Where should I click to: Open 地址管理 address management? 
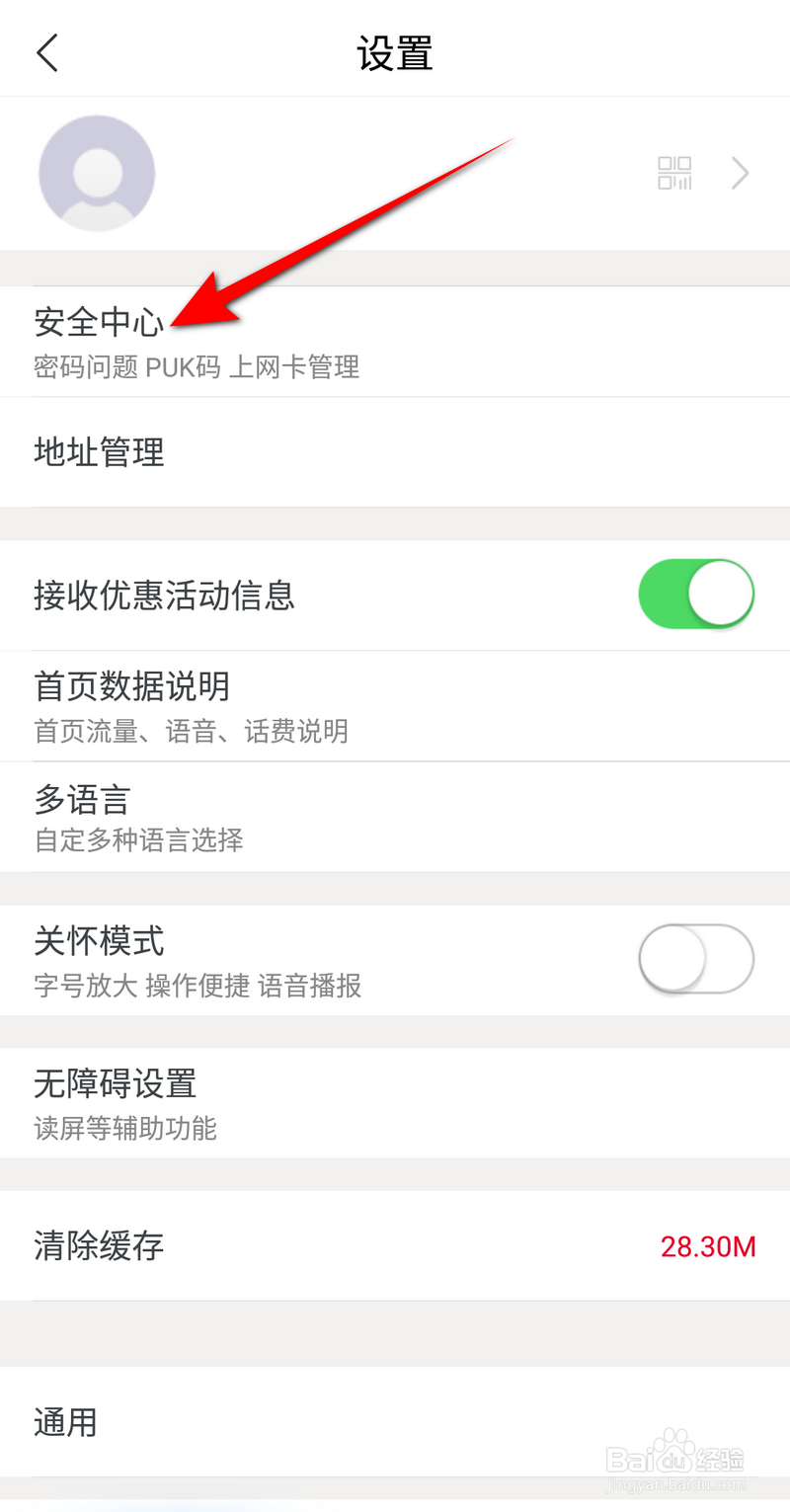99,453
